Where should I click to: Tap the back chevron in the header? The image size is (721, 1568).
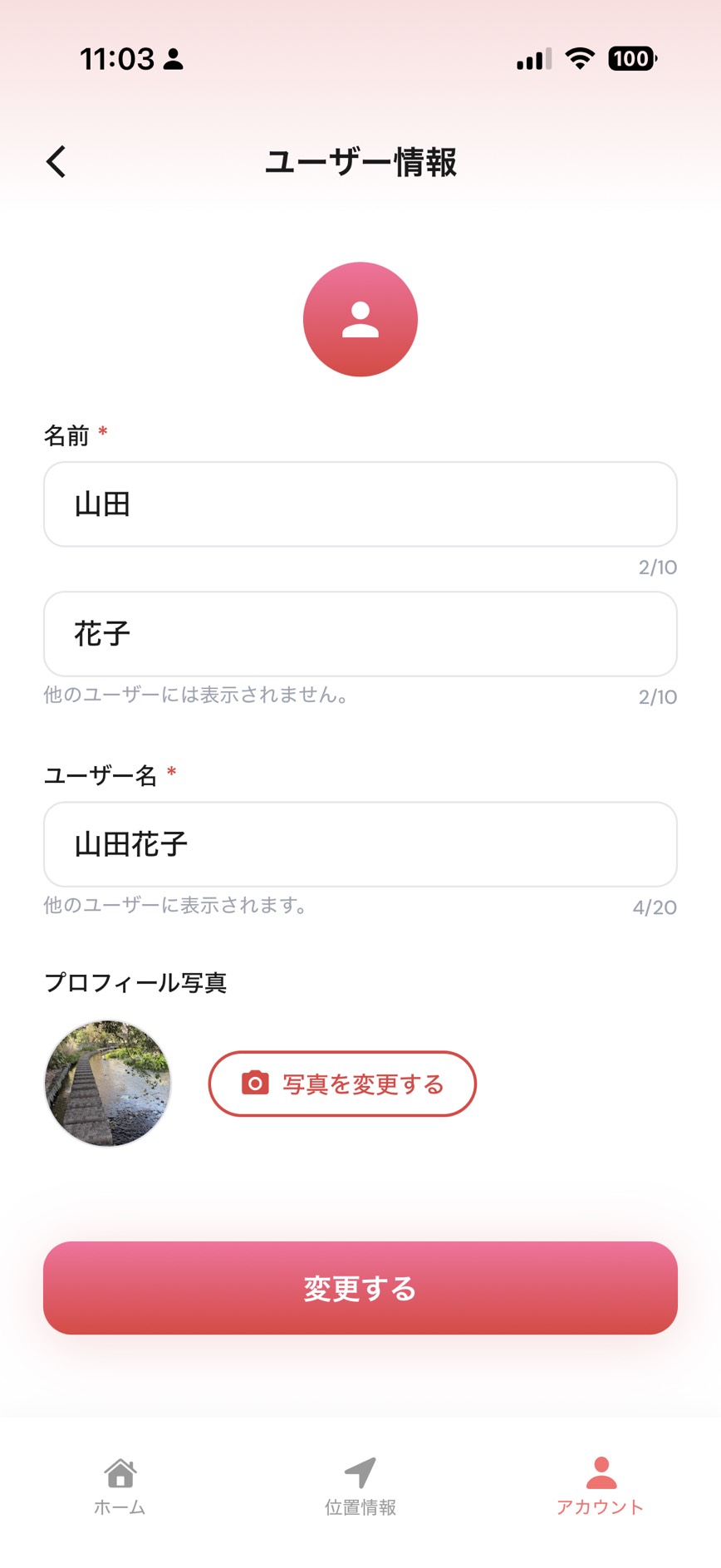(56, 161)
